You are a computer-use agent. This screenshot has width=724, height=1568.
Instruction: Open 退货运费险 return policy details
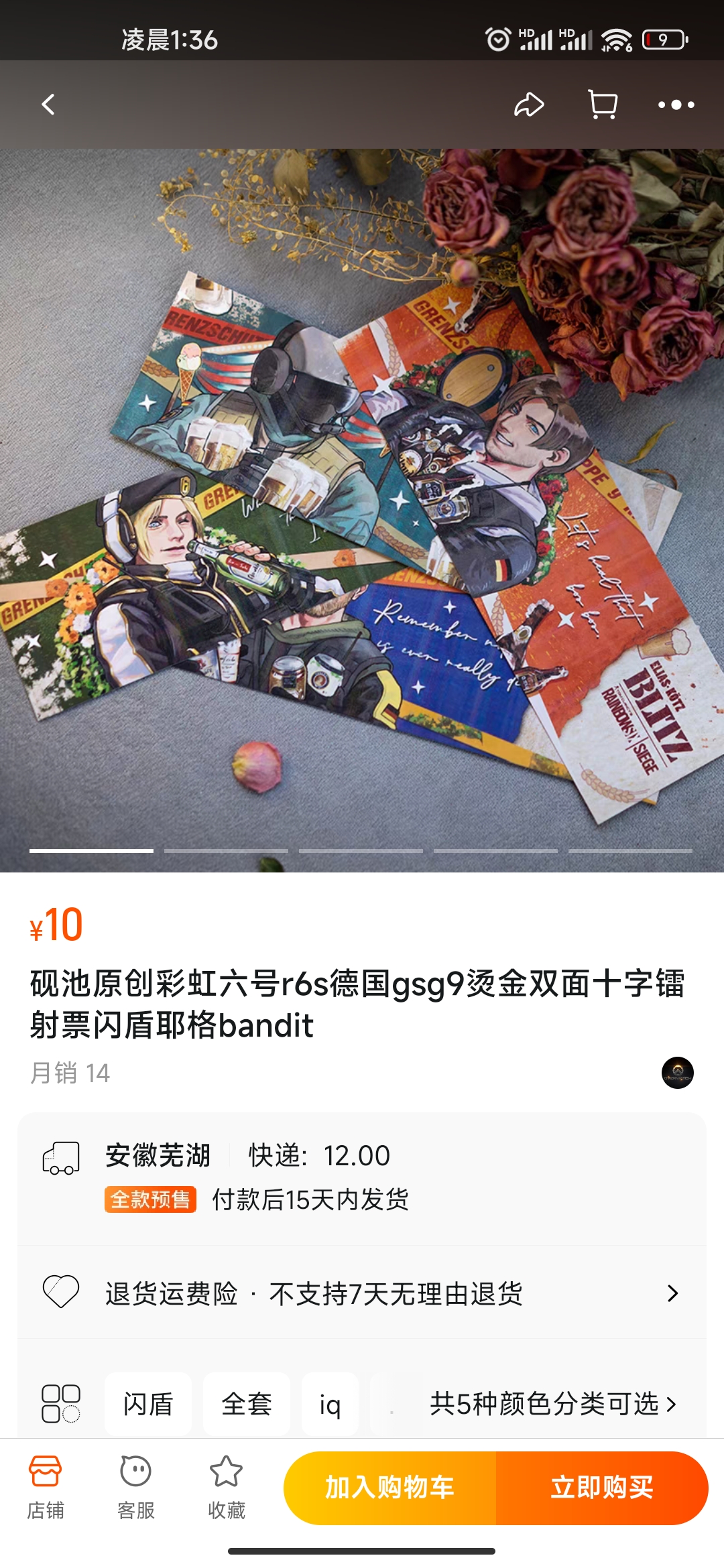[x=362, y=1293]
